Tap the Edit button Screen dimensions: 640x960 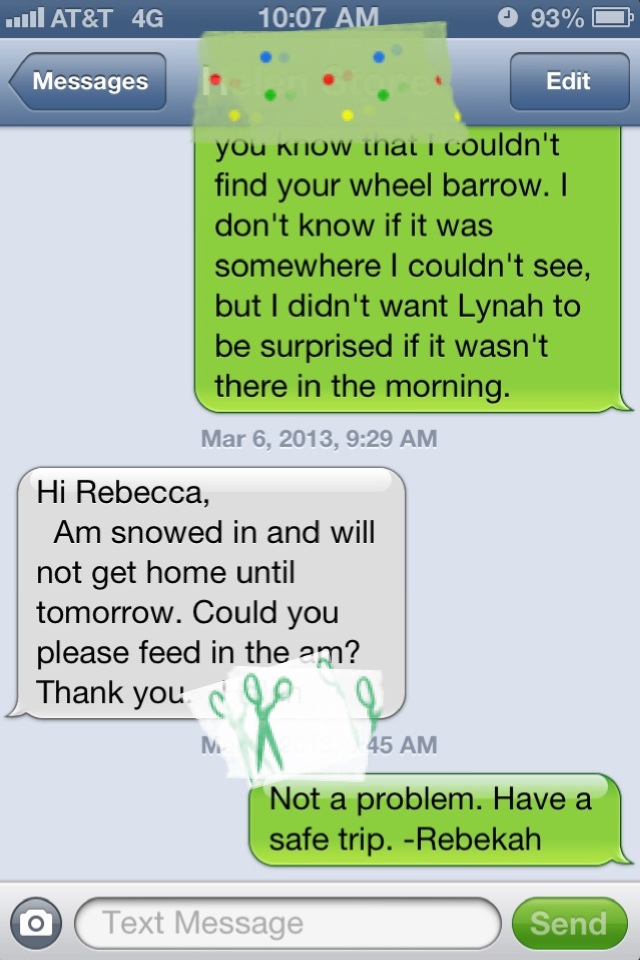(567, 82)
